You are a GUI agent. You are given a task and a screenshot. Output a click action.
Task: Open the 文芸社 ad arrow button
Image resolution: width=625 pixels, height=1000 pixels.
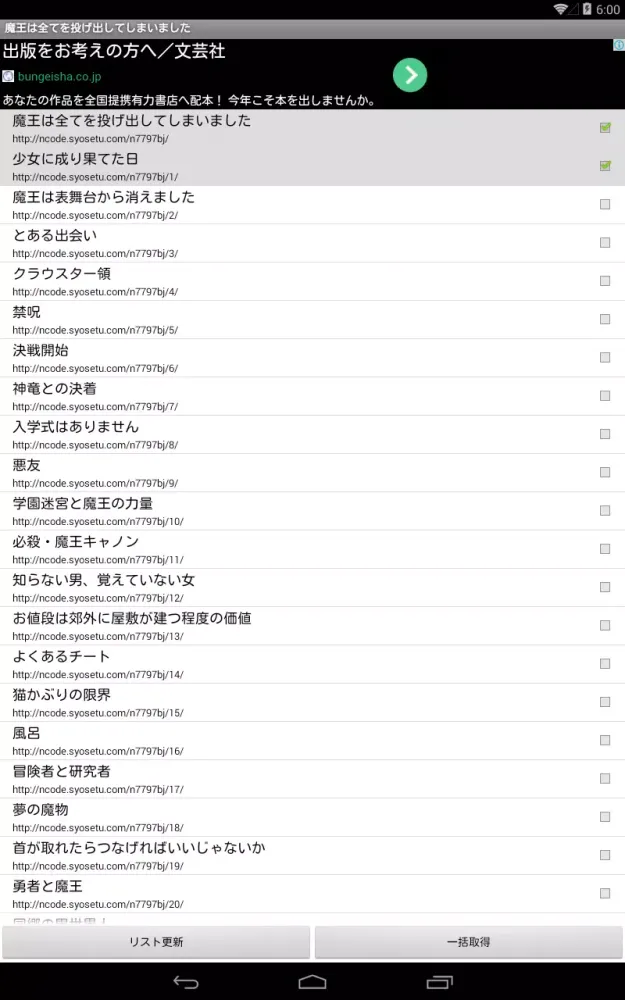tap(410, 75)
